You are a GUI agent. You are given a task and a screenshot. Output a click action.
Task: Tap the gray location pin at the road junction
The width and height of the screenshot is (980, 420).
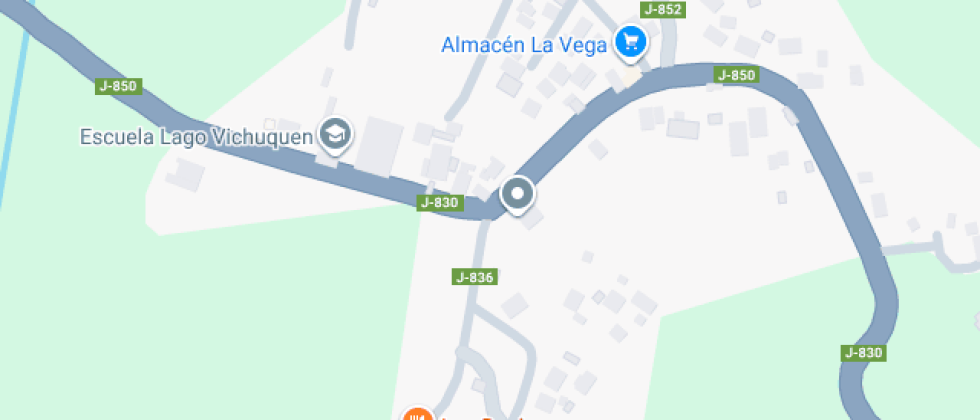coord(517,194)
